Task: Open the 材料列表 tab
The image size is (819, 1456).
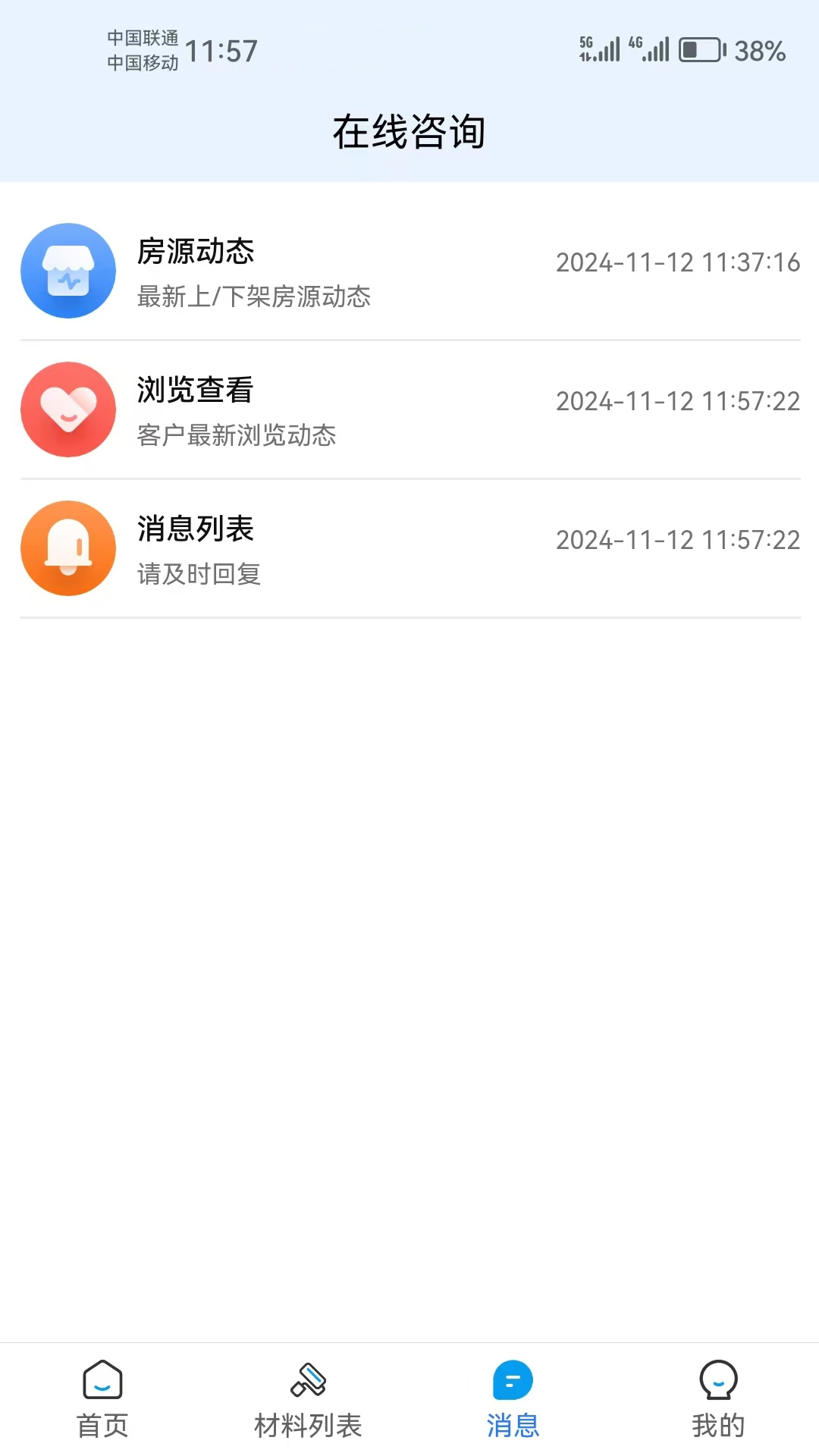Action: click(308, 1426)
